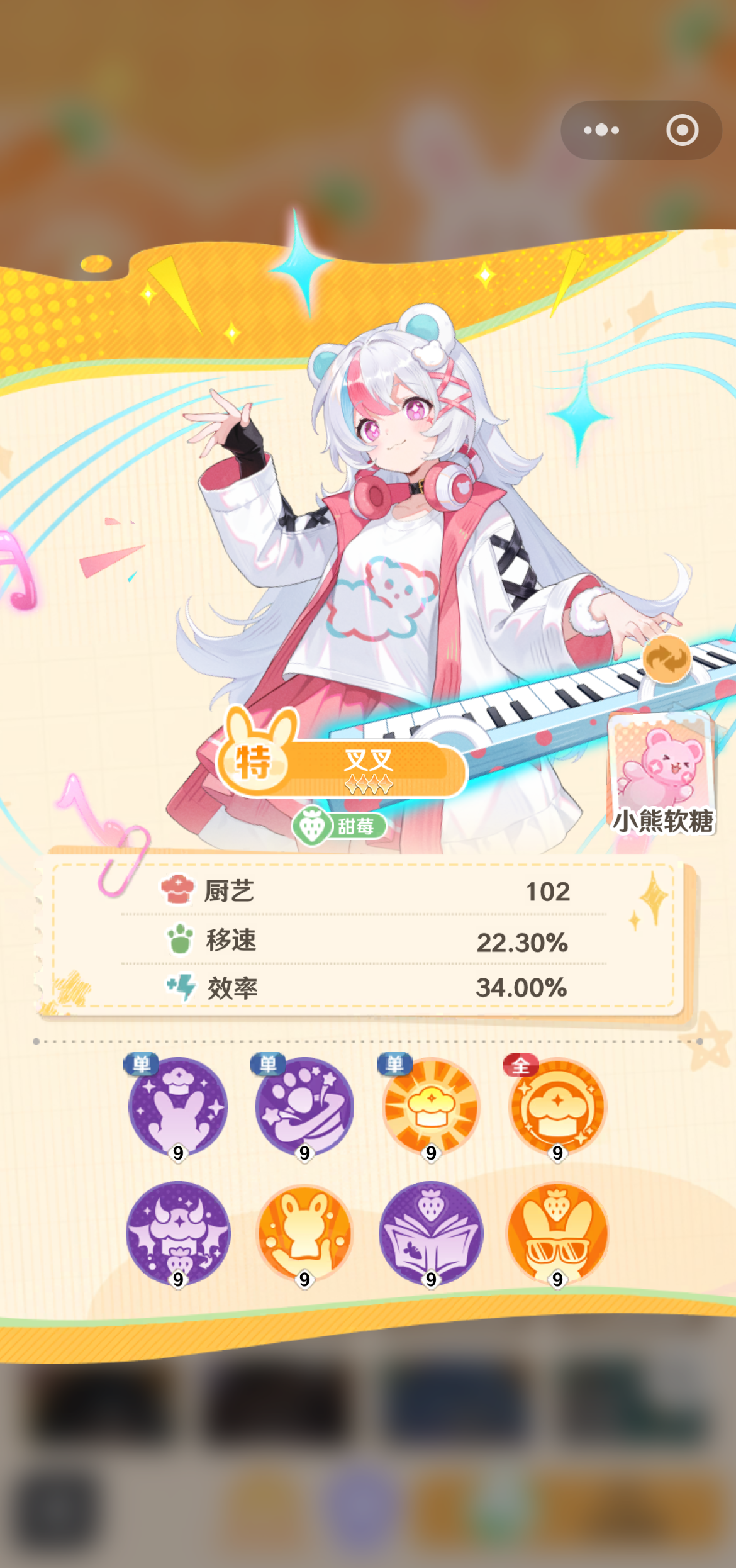Viewport: 736px width, 1568px height.
Task: View the orange rabbit in hand skill
Action: (x=304, y=1233)
